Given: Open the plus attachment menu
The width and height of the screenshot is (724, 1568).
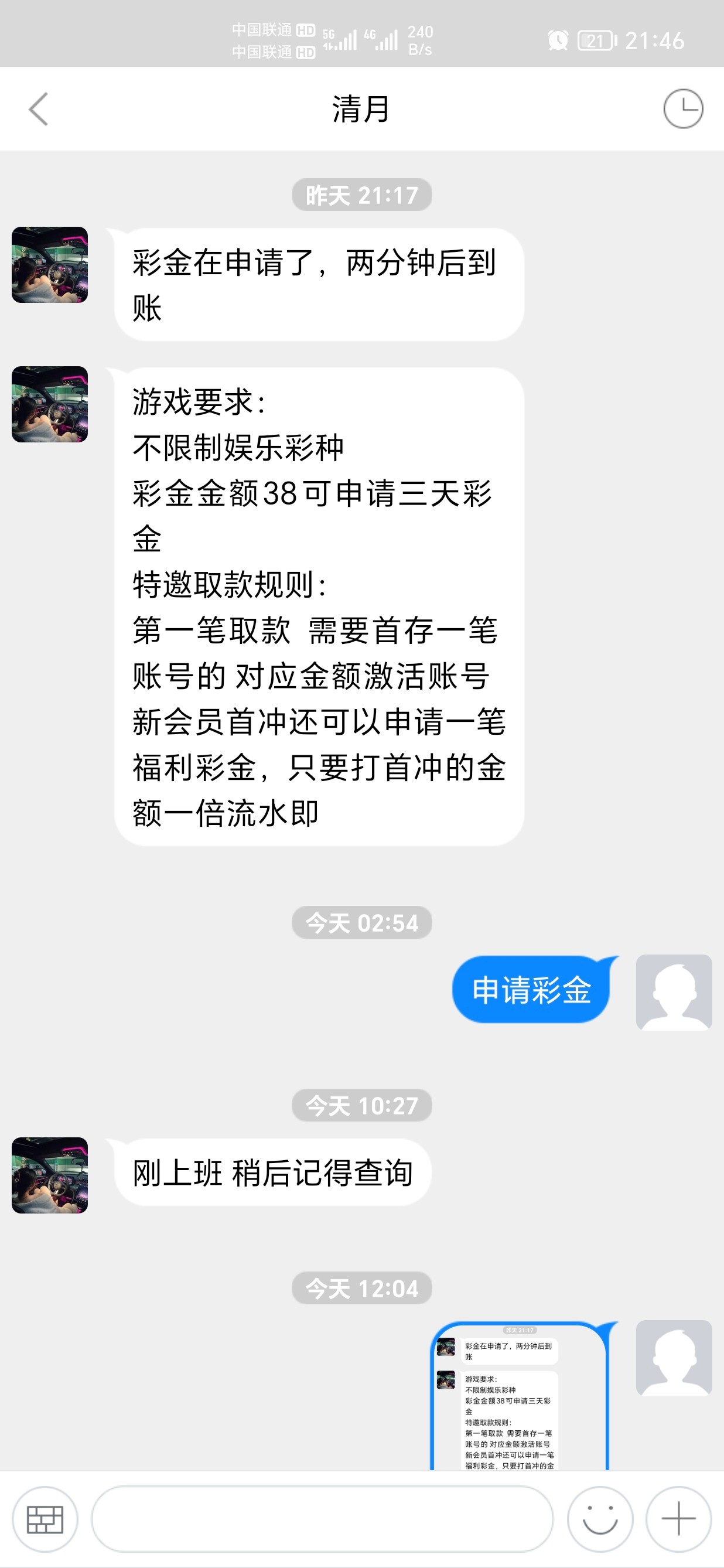Looking at the screenshot, I should (x=678, y=1519).
